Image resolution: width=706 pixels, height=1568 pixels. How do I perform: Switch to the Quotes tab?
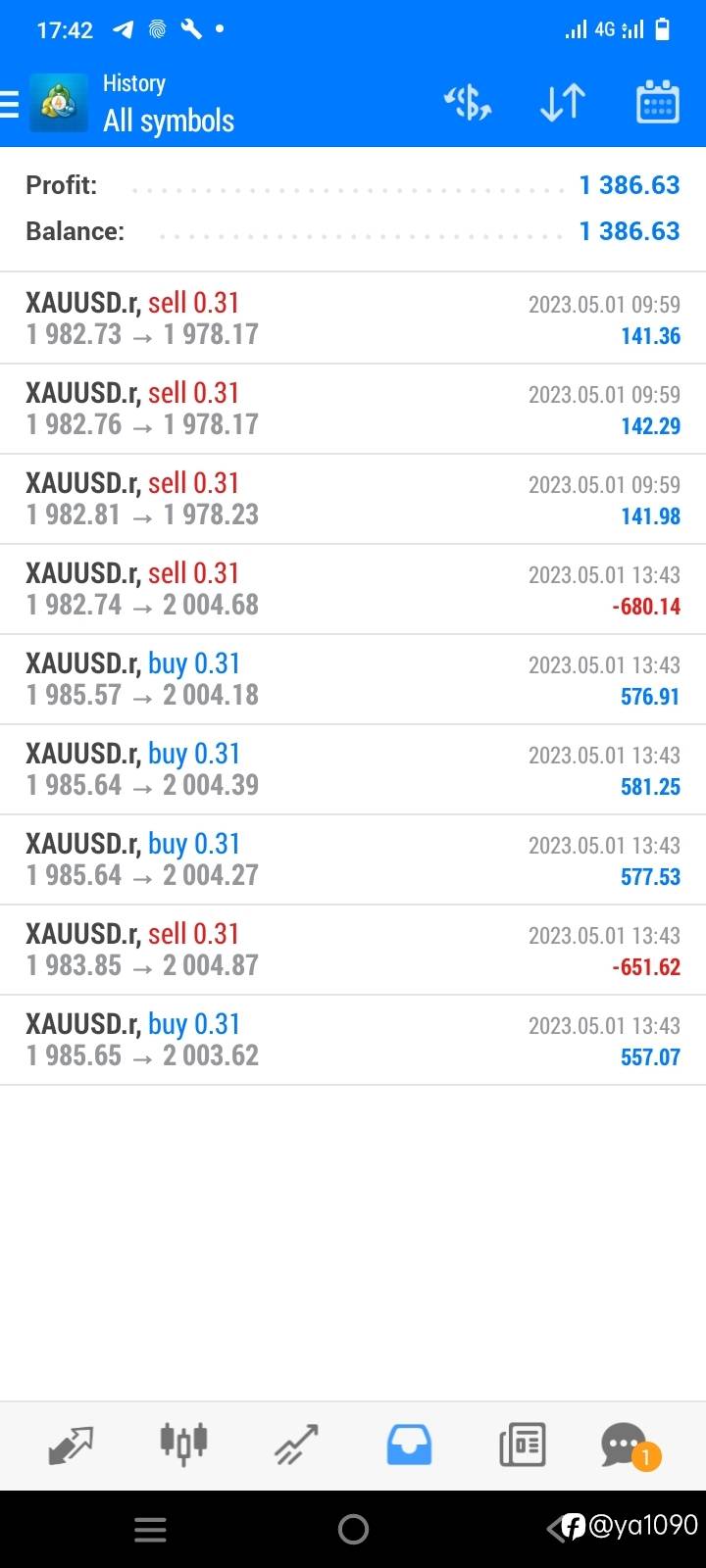[x=71, y=1445]
